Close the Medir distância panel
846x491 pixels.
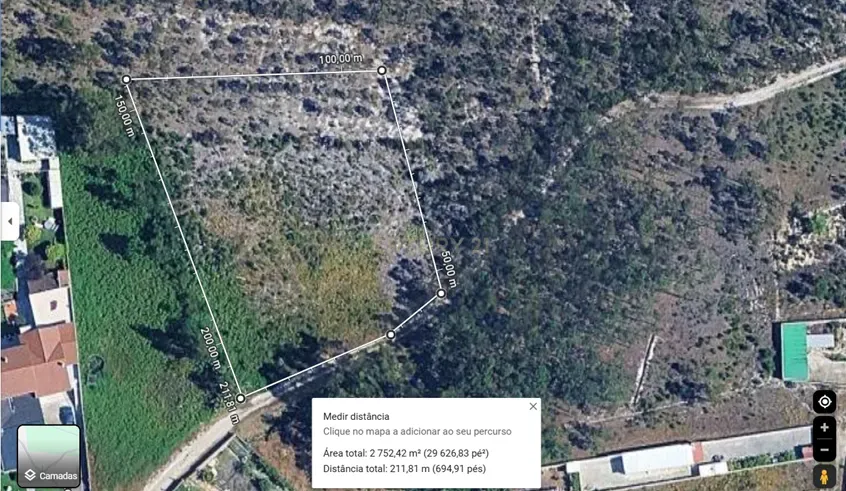(x=533, y=406)
